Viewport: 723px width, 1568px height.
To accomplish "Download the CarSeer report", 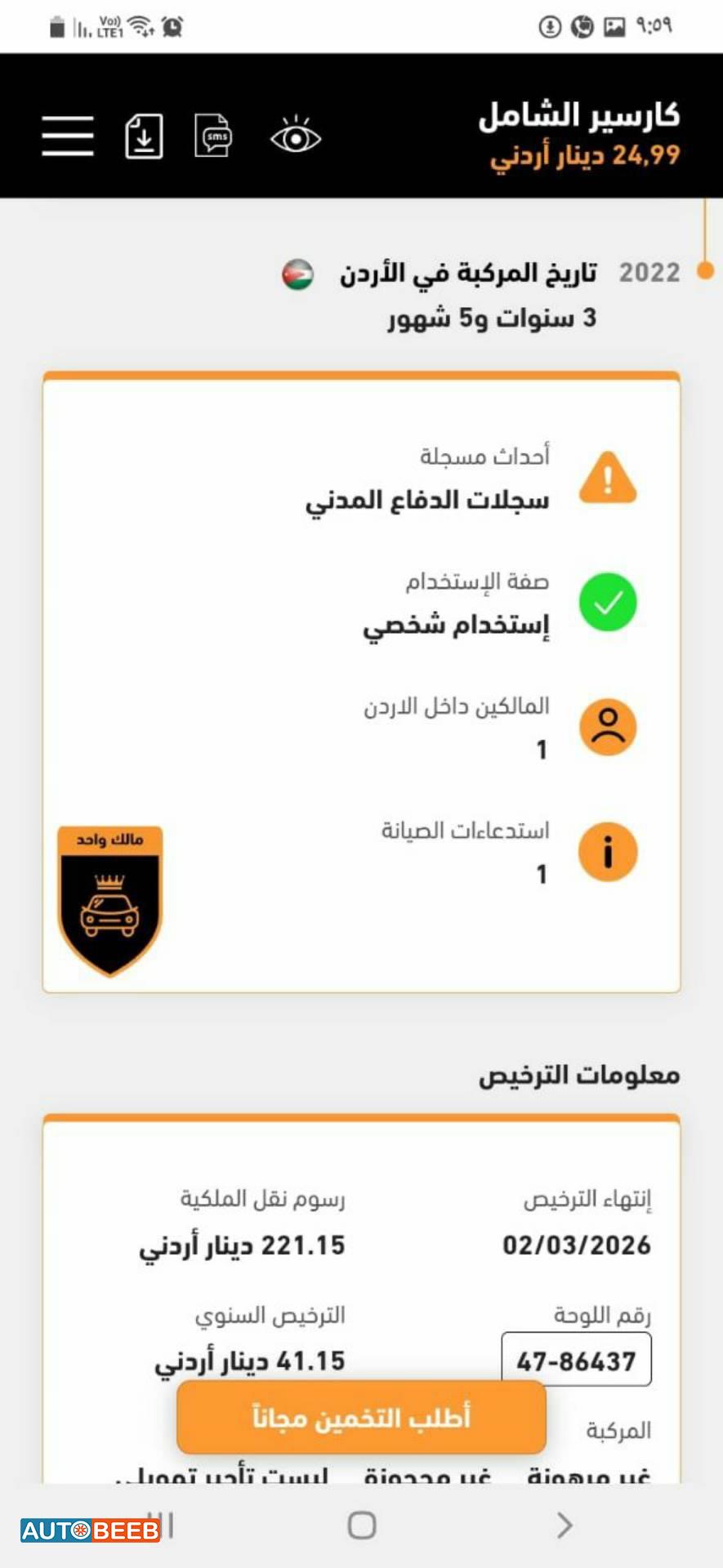I will click(144, 136).
